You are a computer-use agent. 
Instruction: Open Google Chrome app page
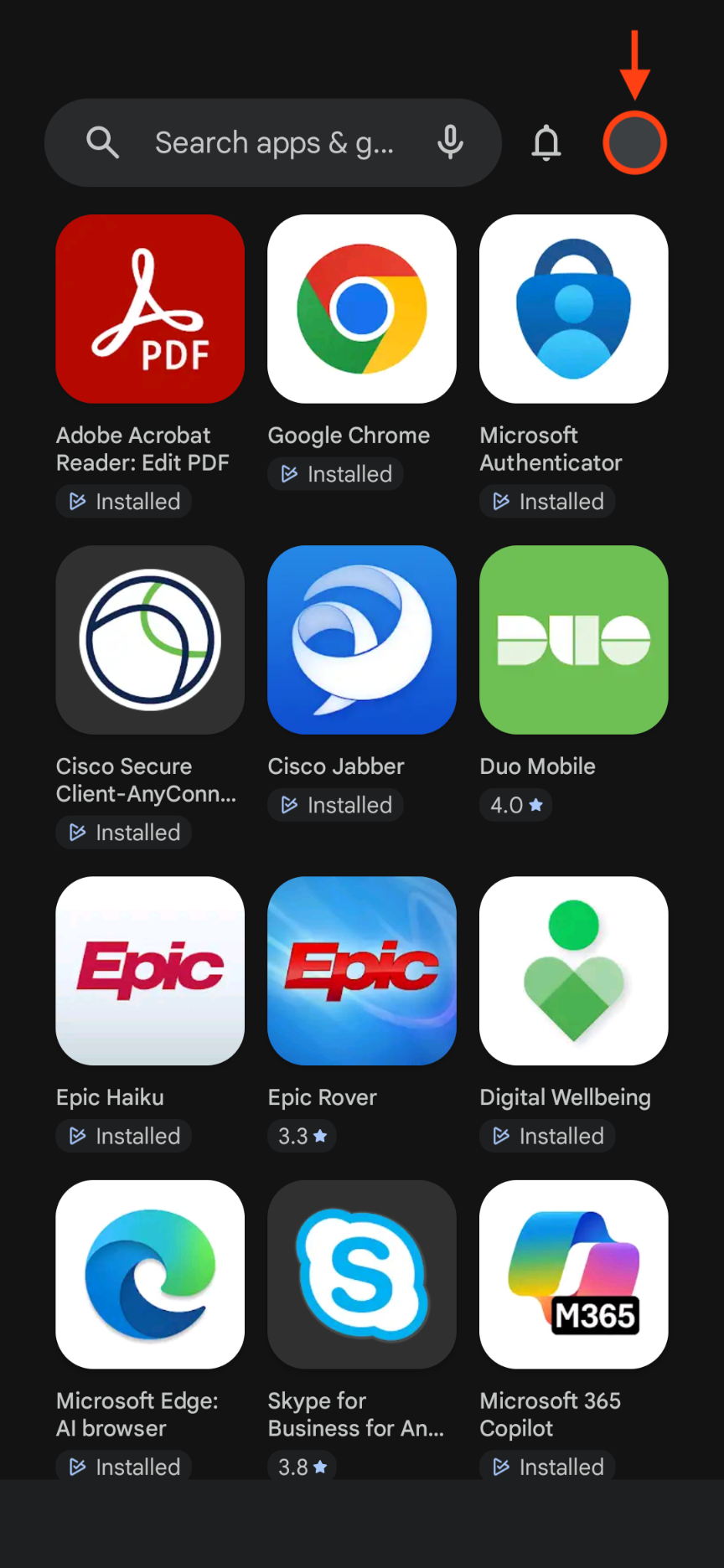pos(362,309)
